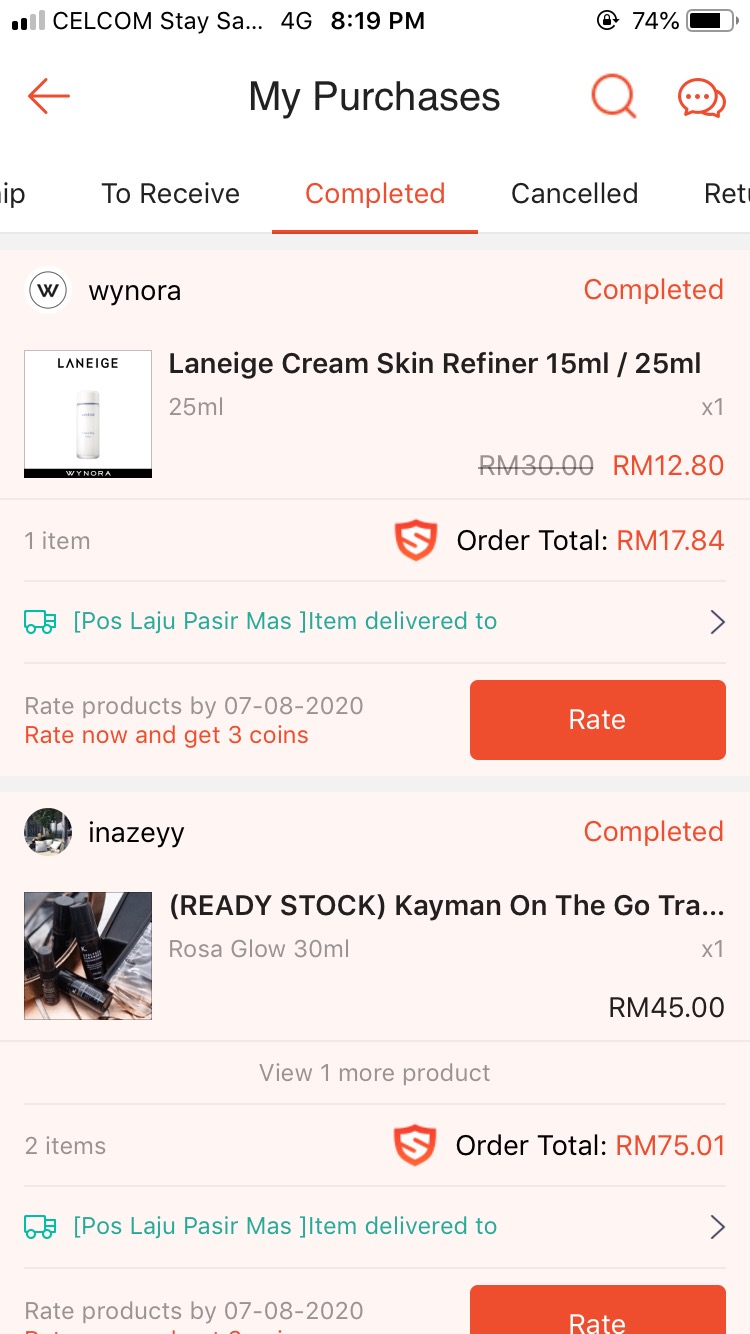Visit the wynora shop
The width and height of the screenshot is (750, 1334).
(x=134, y=291)
